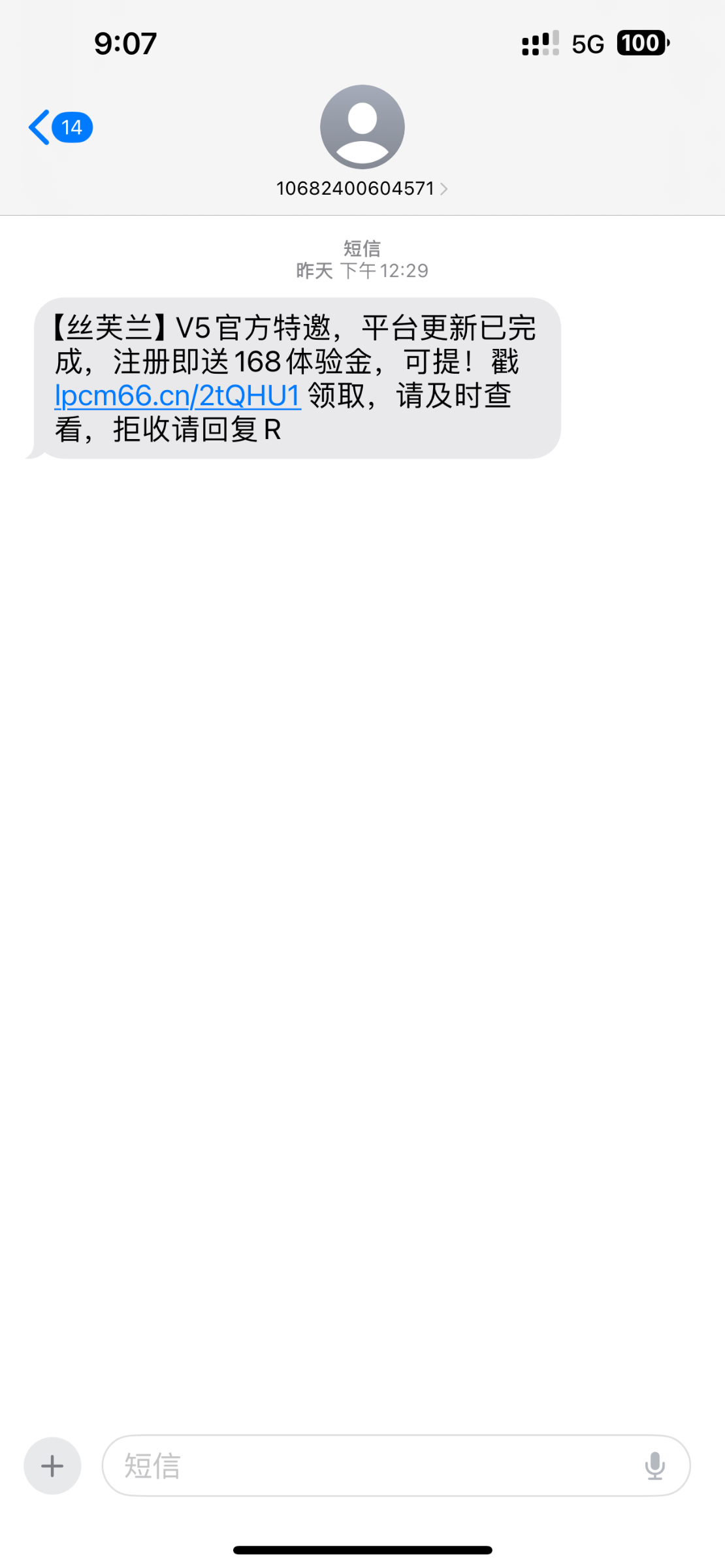Image resolution: width=725 pixels, height=1568 pixels.
Task: Tap the clock showing 9:07 in status bar
Action: tap(125, 42)
